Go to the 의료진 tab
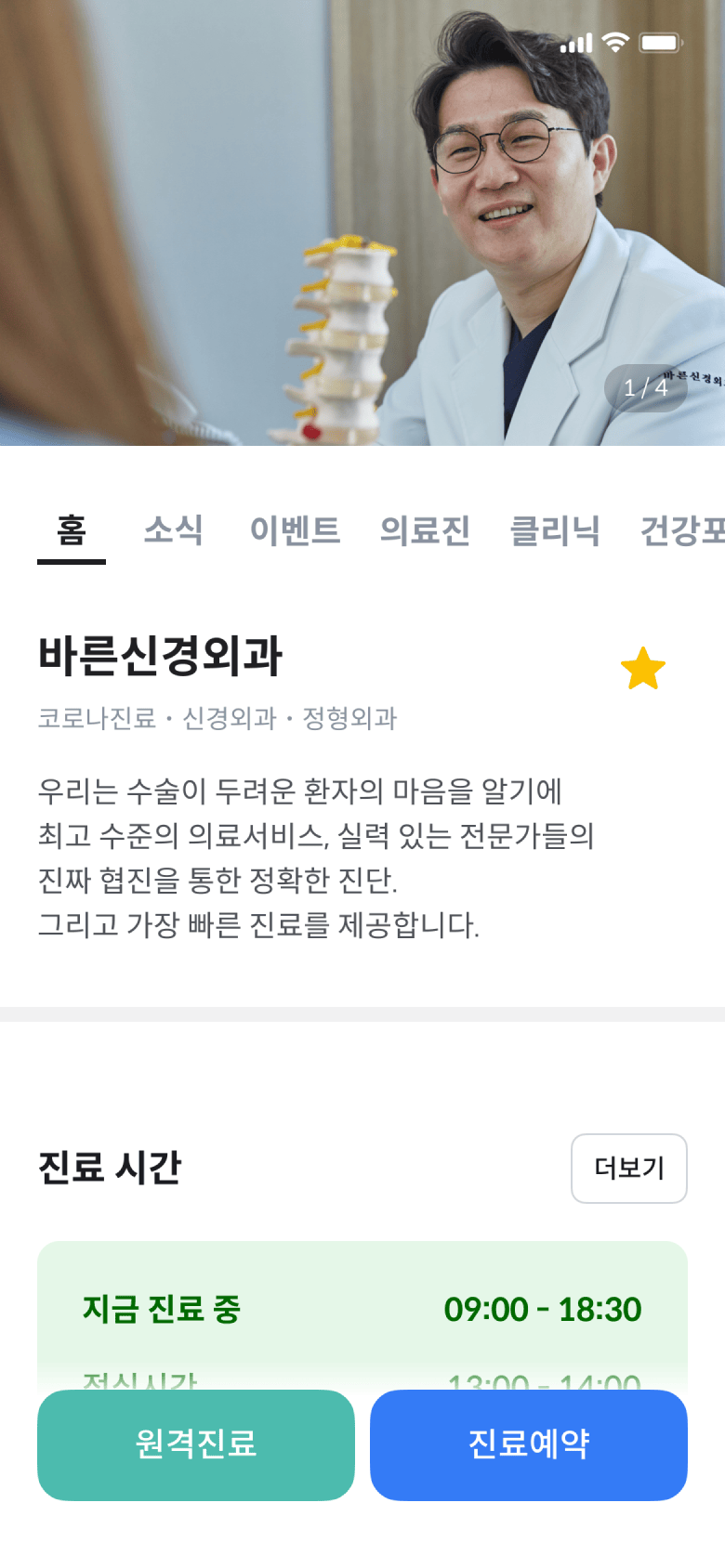 coord(425,530)
